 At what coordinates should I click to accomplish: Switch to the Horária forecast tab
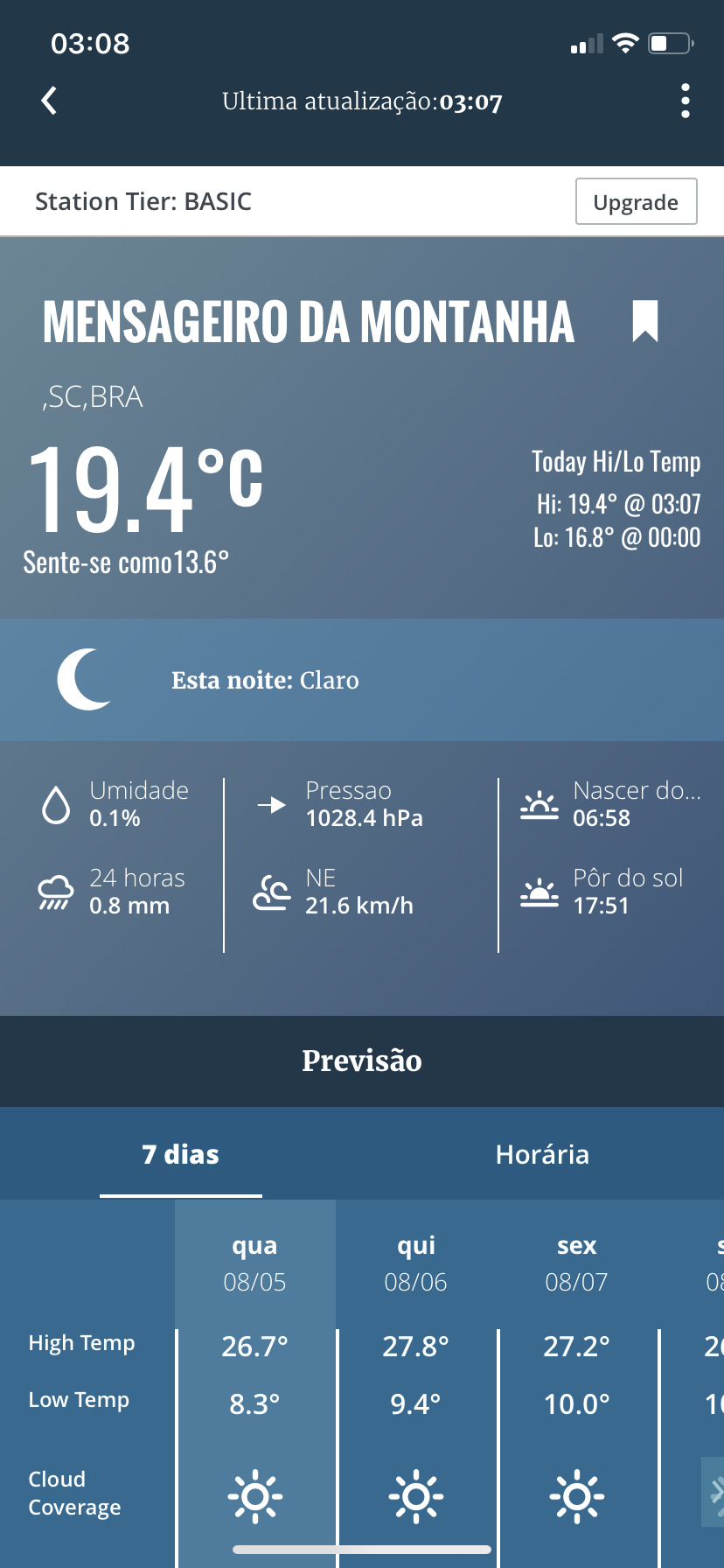[x=542, y=1154]
